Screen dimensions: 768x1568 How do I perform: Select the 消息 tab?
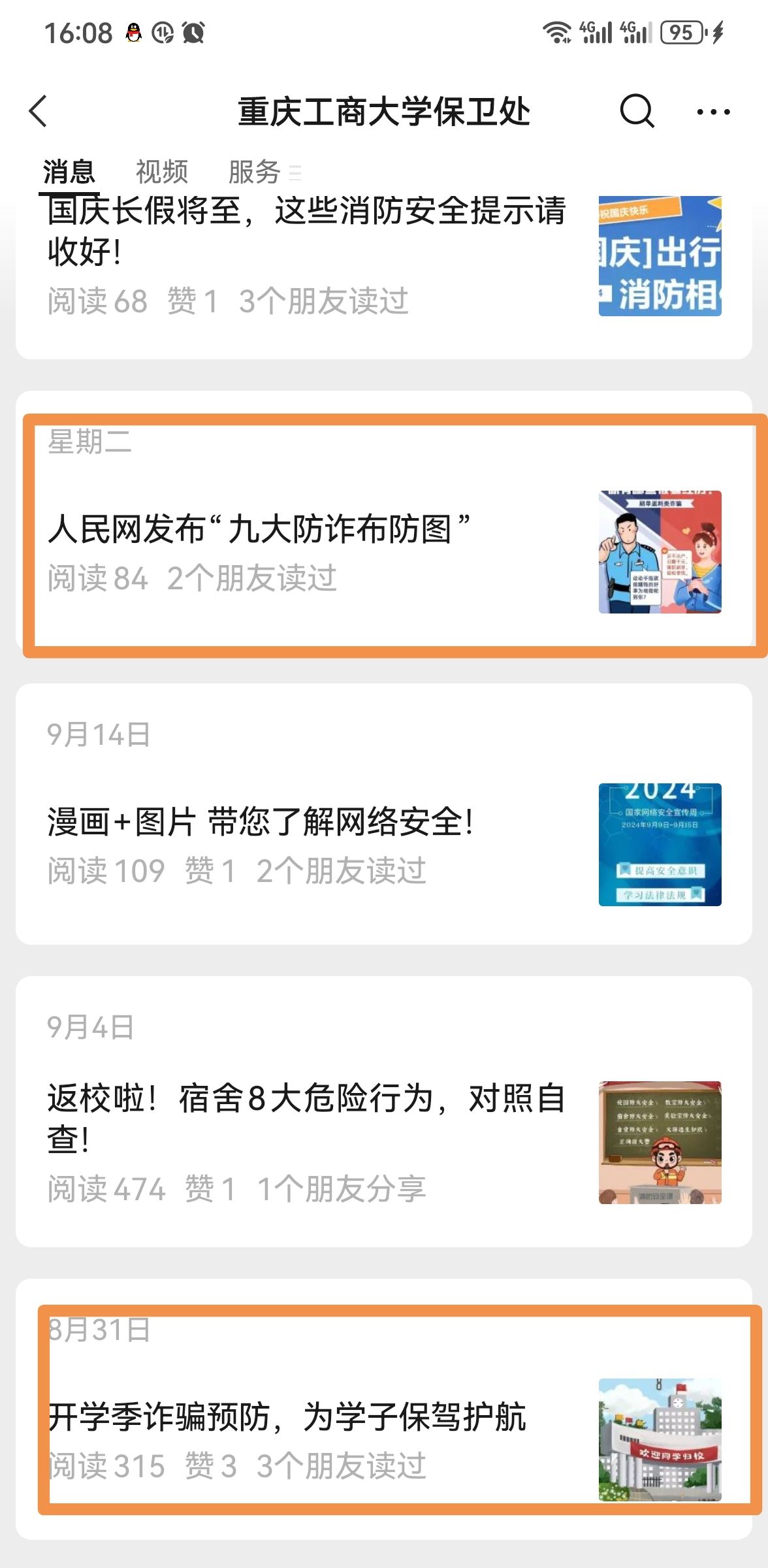coord(69,172)
